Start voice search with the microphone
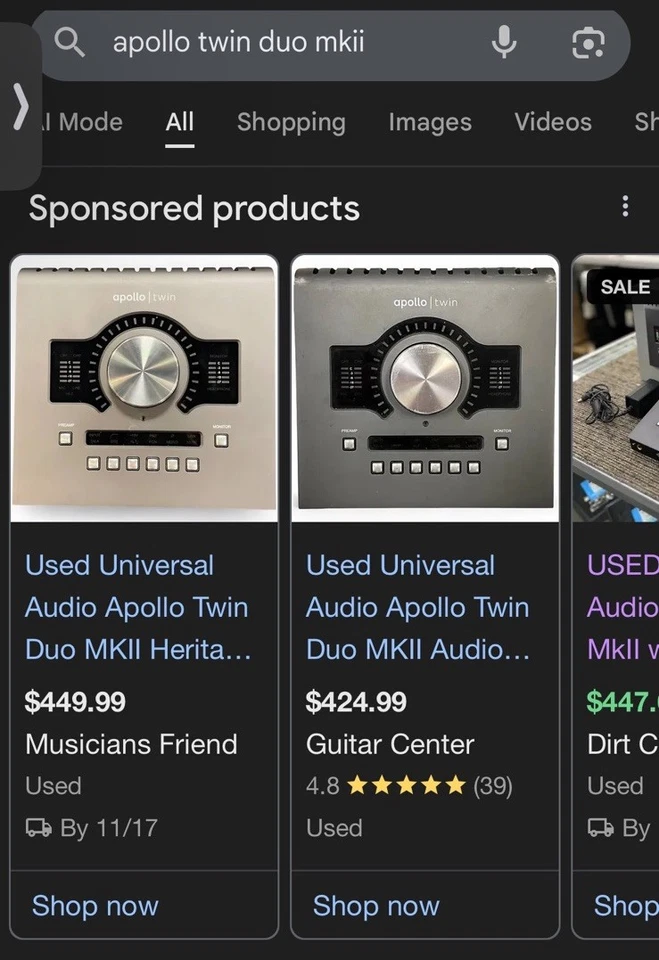This screenshot has width=659, height=960. pyautogui.click(x=504, y=43)
